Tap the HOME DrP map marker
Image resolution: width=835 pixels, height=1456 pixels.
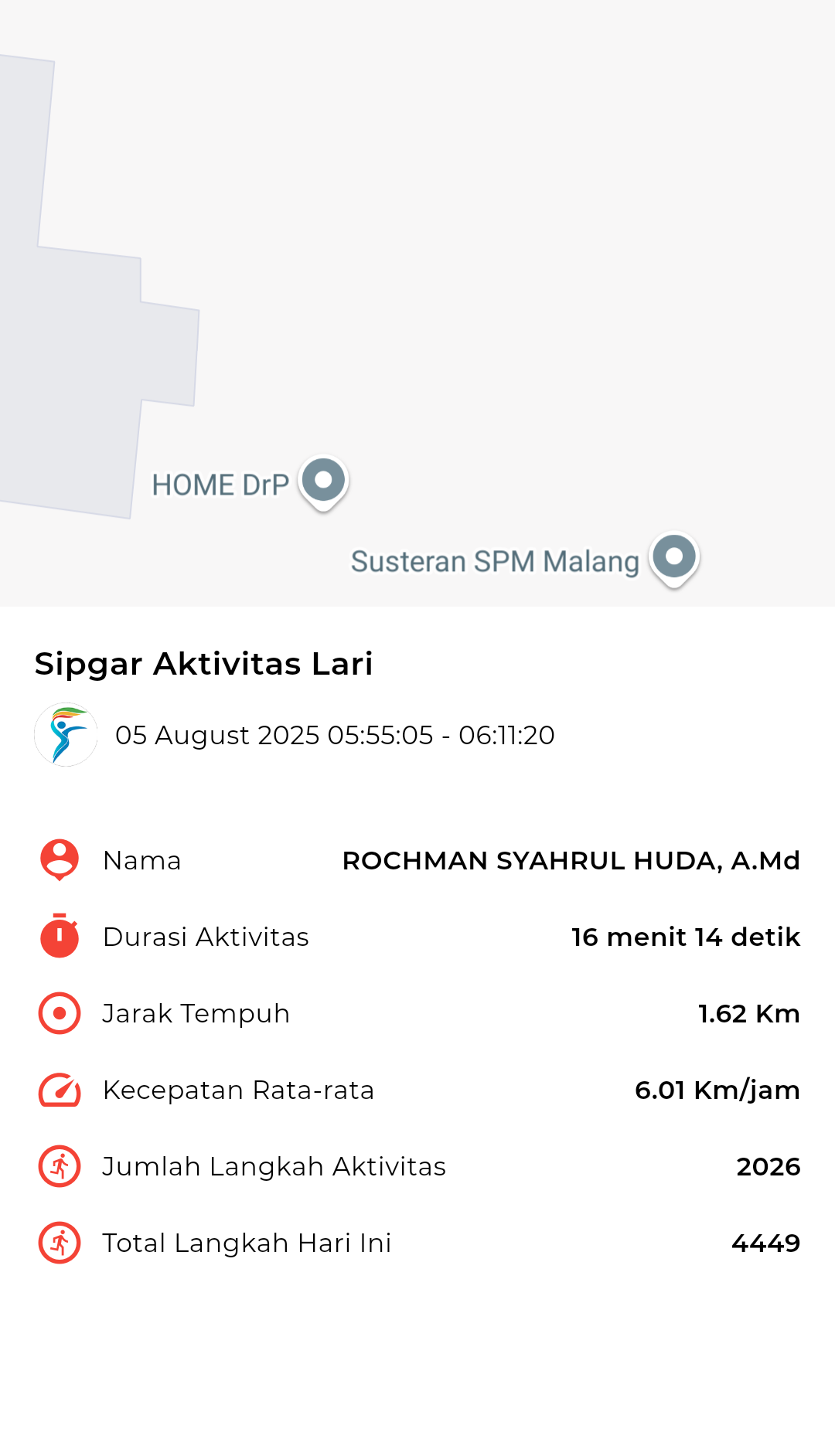click(x=324, y=482)
